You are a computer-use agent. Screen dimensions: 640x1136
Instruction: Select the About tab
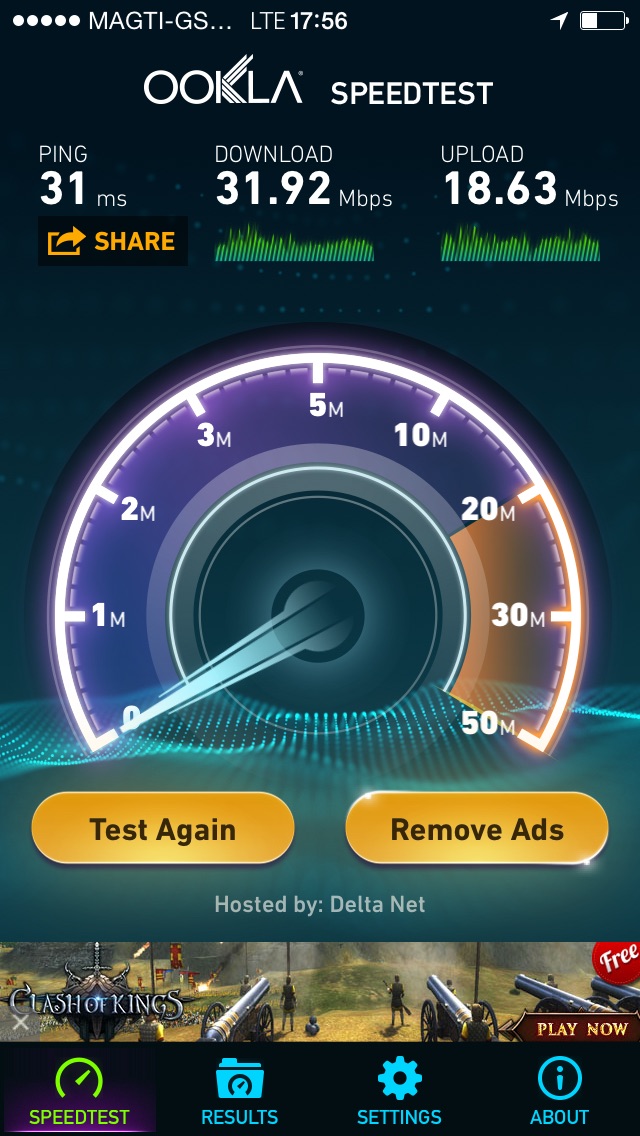[559, 1090]
